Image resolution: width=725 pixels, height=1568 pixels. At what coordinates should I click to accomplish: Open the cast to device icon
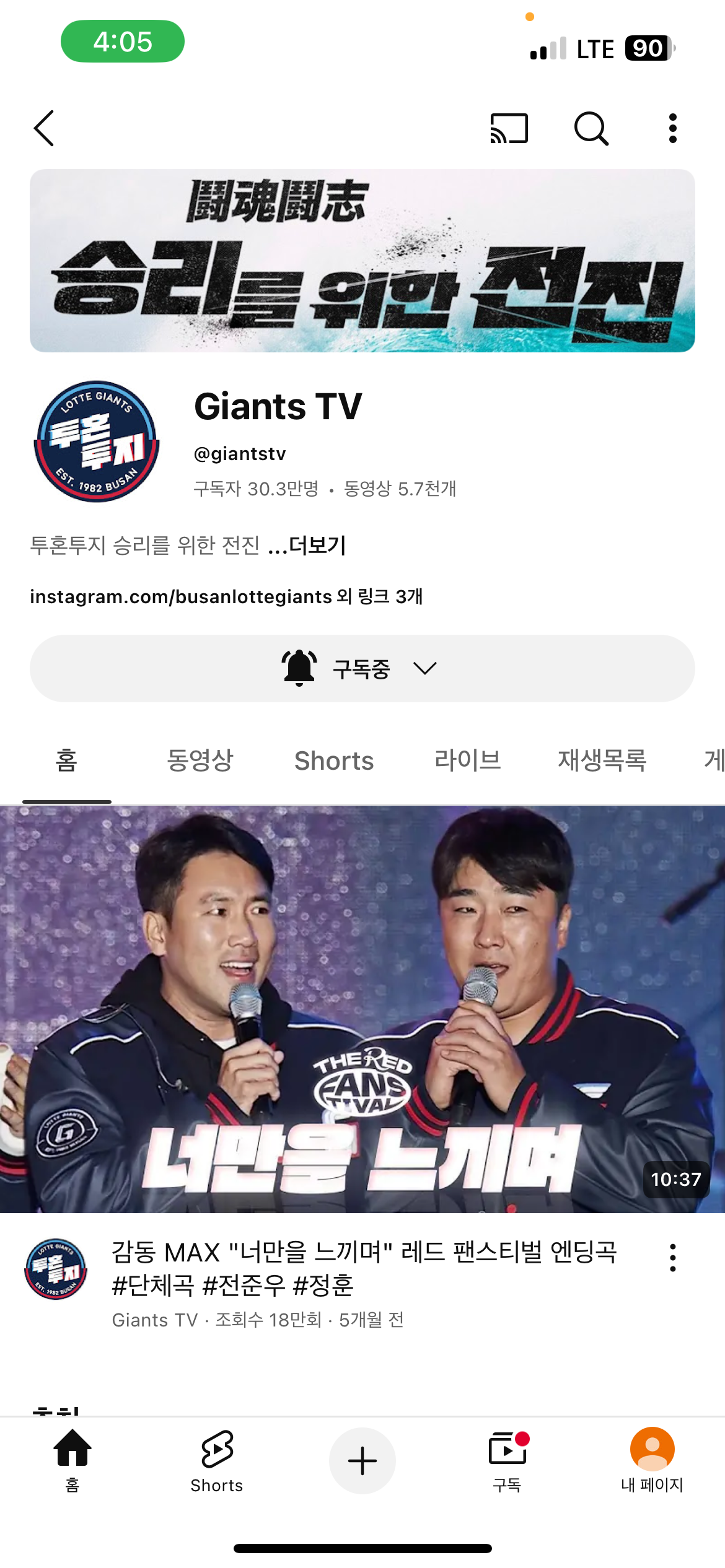(x=509, y=128)
